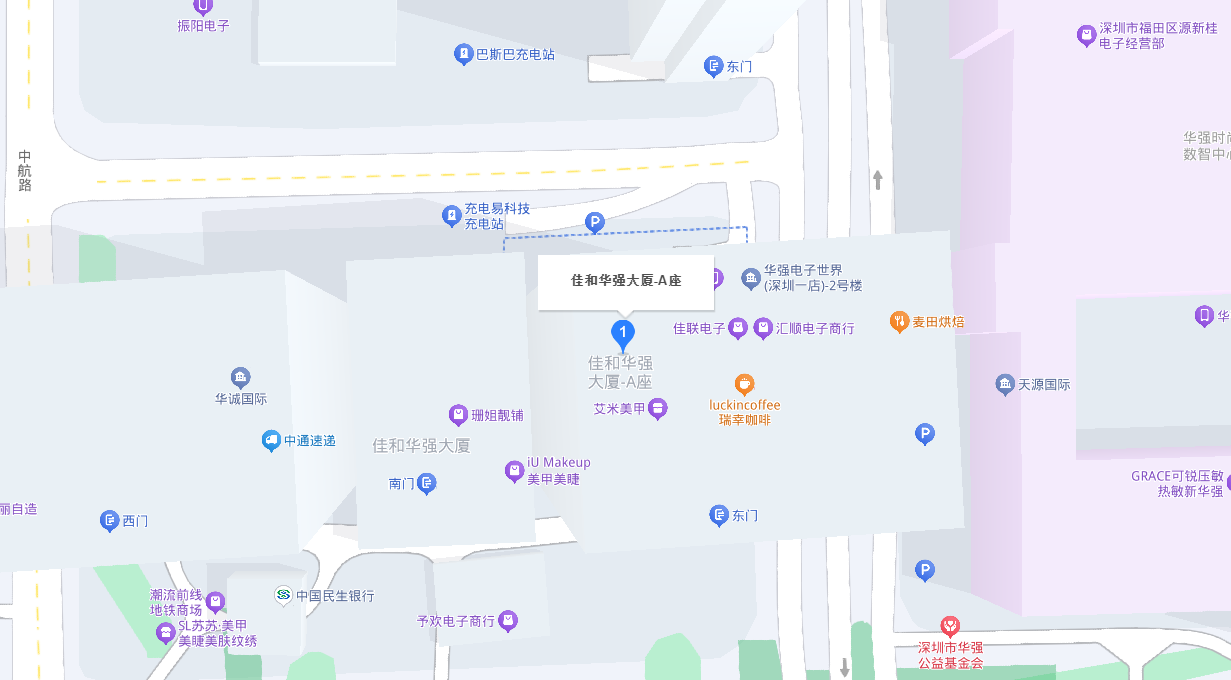Tap the numbered pin for 佳和华强大厦-A座
The width and height of the screenshot is (1231, 680).
(623, 333)
